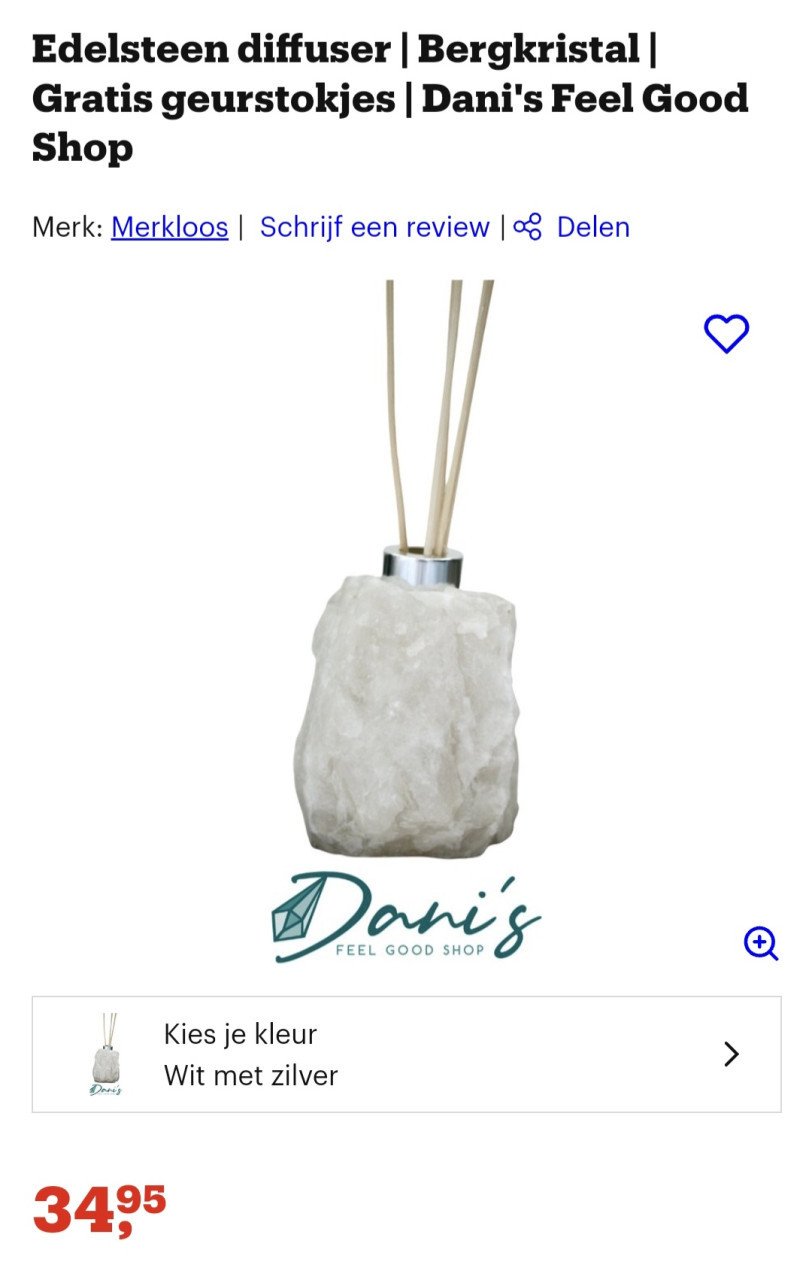Zoom in with the magnifier icon
The image size is (812, 1280).
761,943
